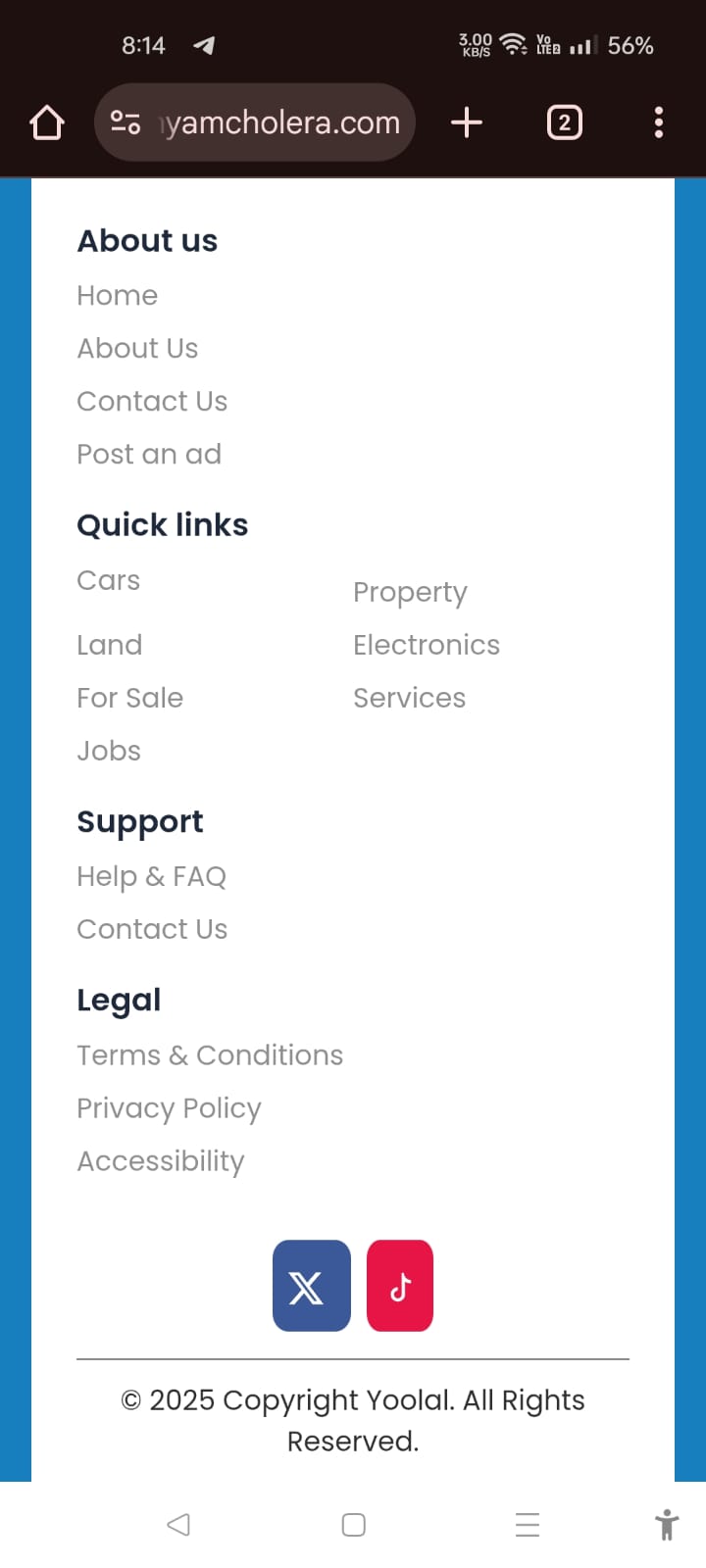Browse the Cars quick link
This screenshot has height=1568, width=706.
pos(108,581)
